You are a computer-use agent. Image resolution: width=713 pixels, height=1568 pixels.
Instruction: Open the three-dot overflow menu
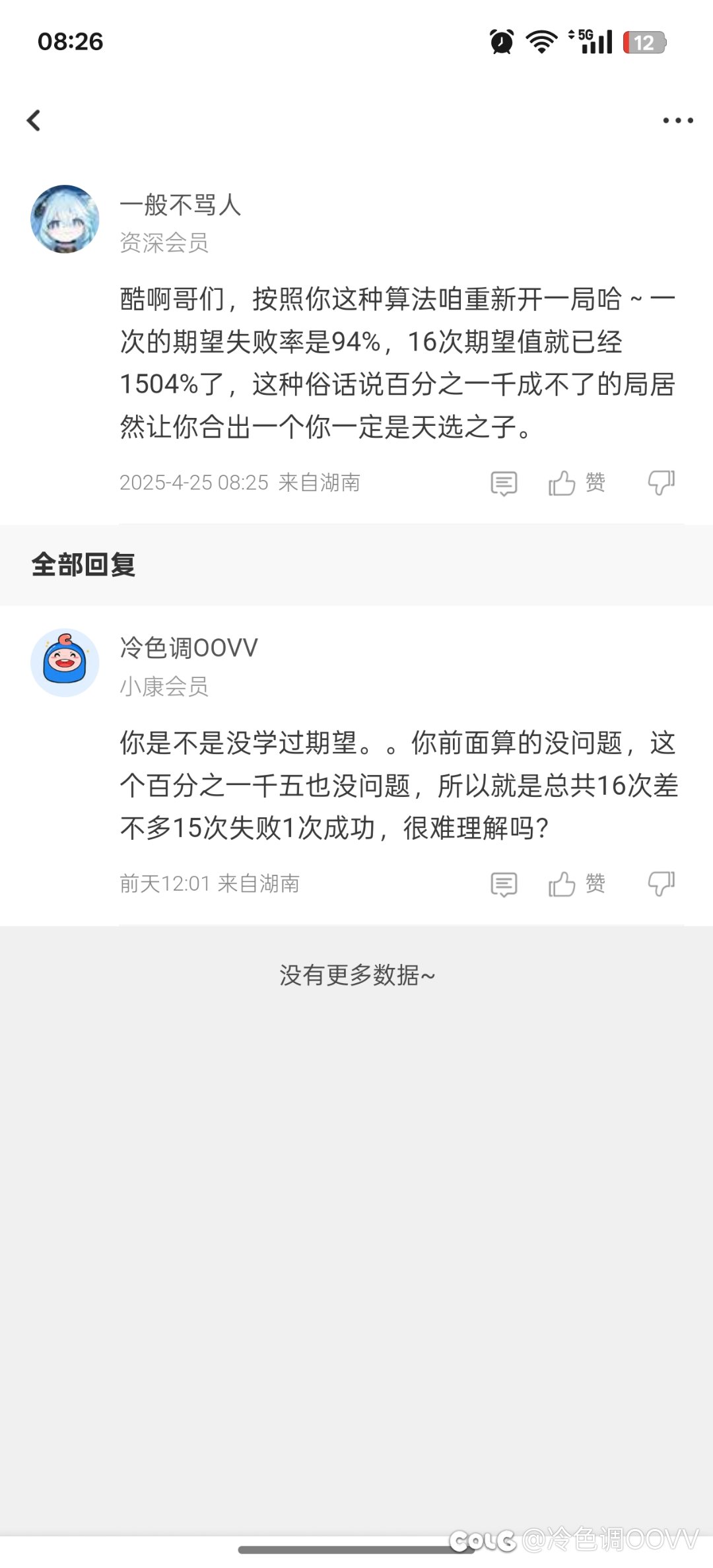678,120
